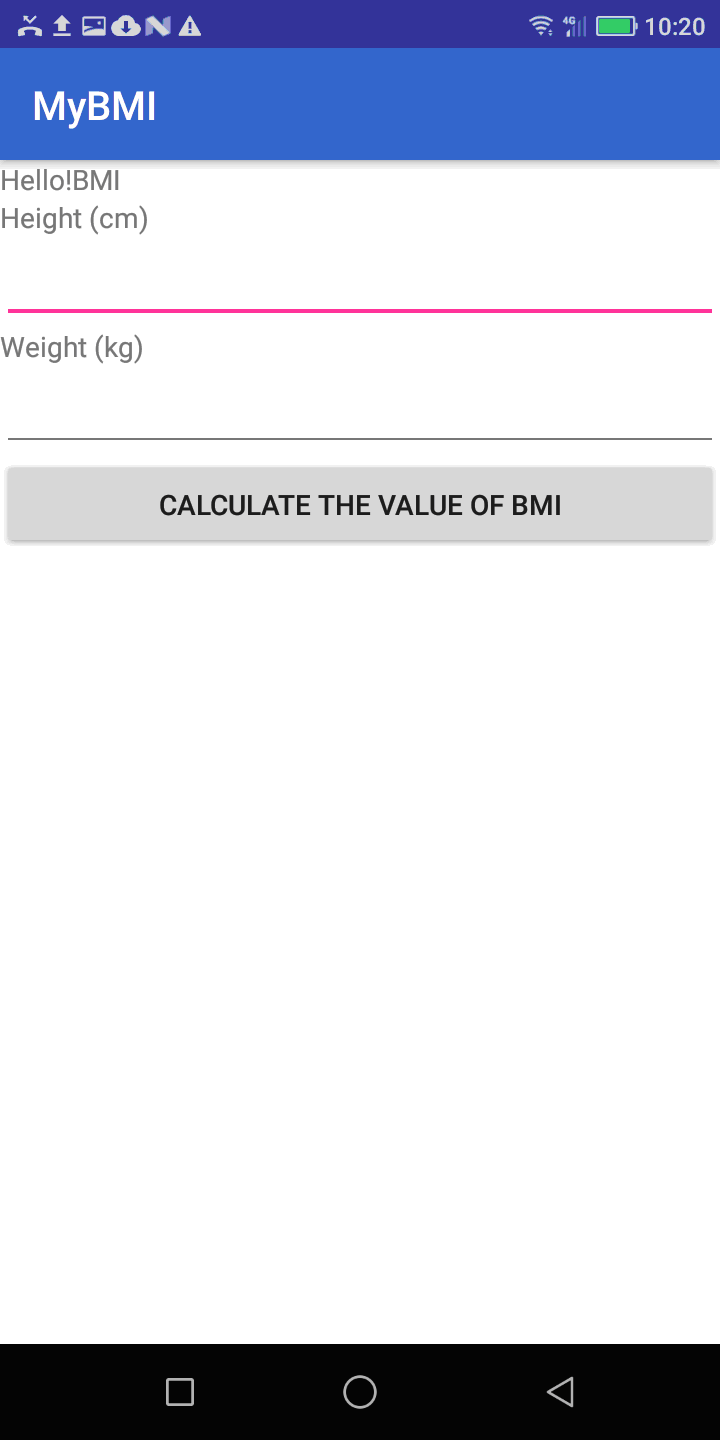Focus the Height (cm) input field
Screen dimensions: 720x1440
[x=360, y=283]
